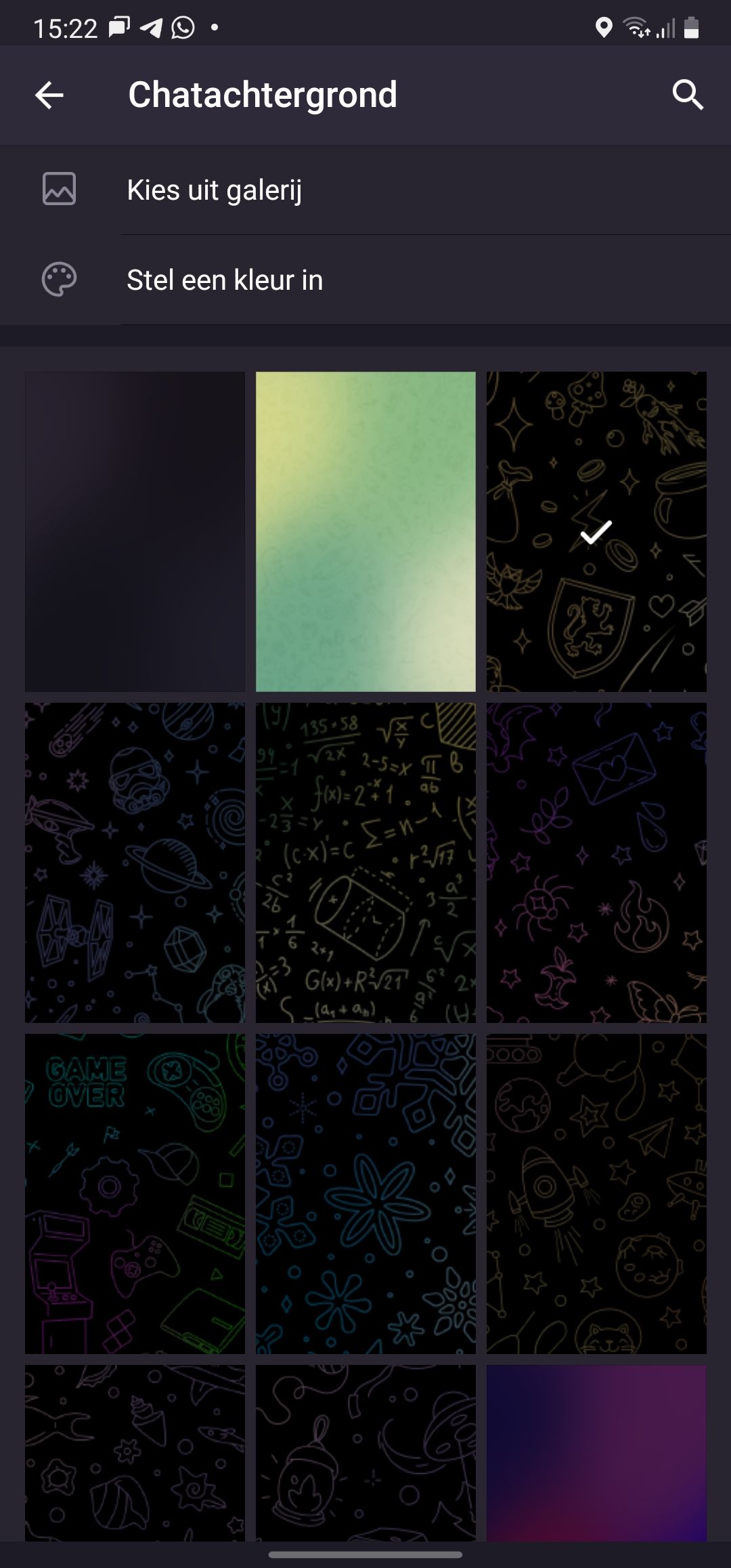Choose the lantern and mushroom pattern background
The image size is (731, 1568).
click(365, 1452)
